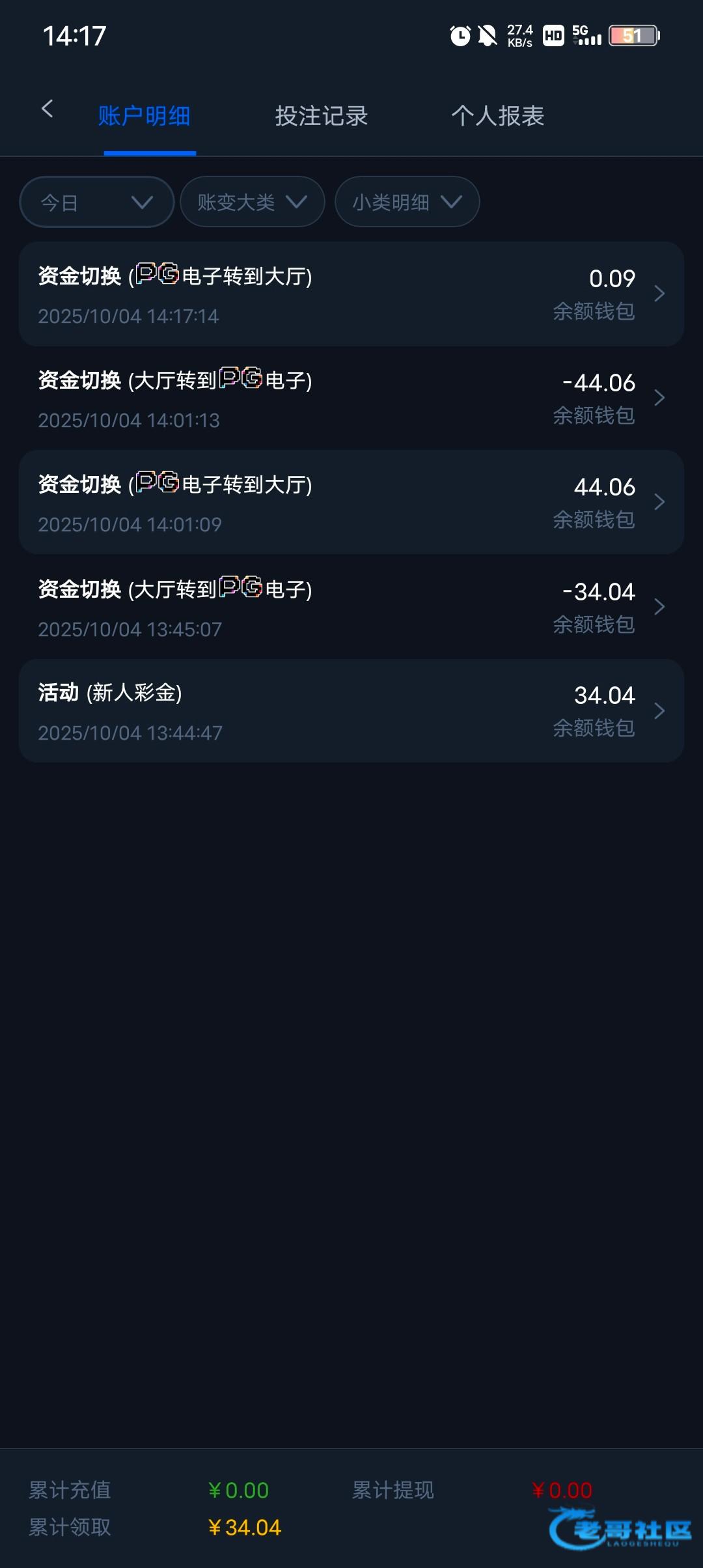Select the 账户明细 tab

pyautogui.click(x=144, y=117)
